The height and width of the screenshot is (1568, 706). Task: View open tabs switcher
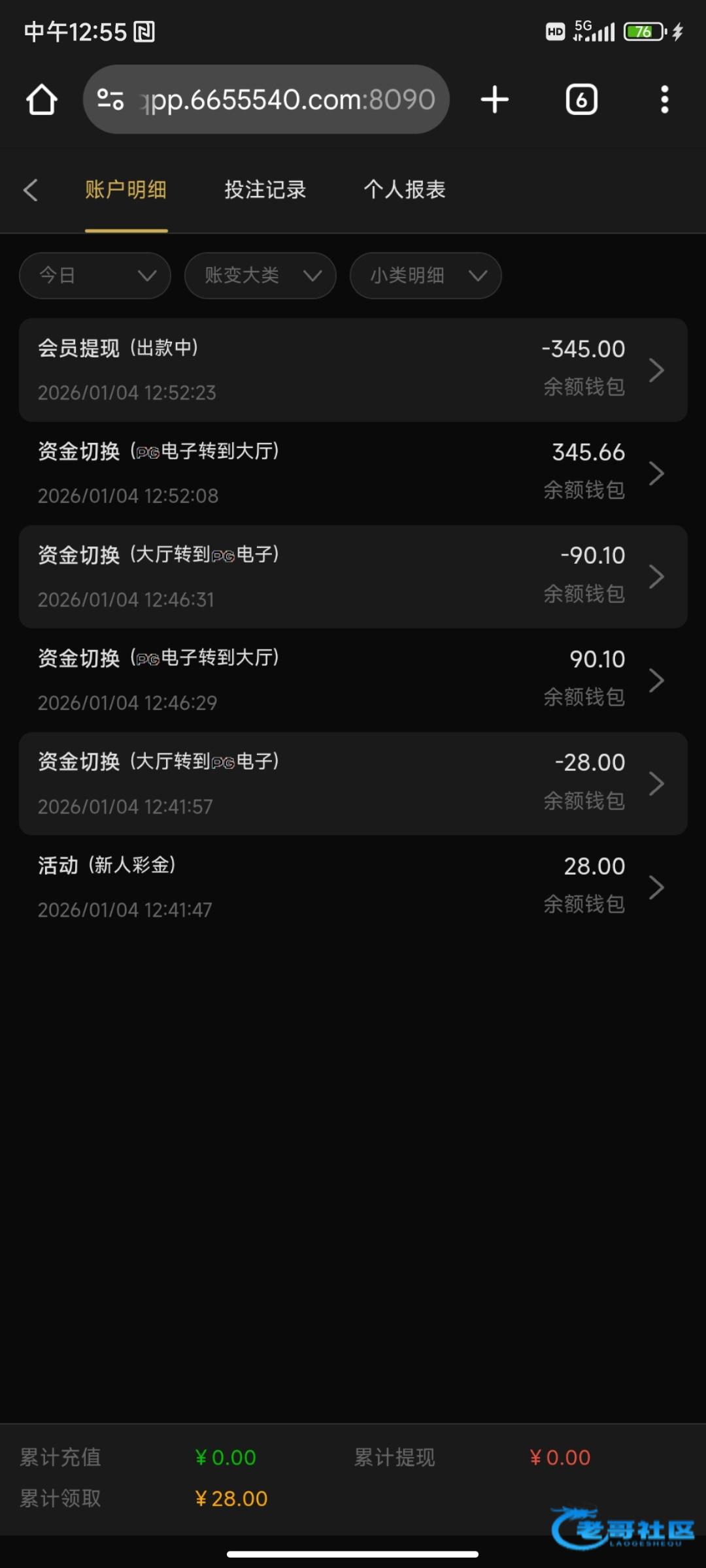[x=581, y=100]
